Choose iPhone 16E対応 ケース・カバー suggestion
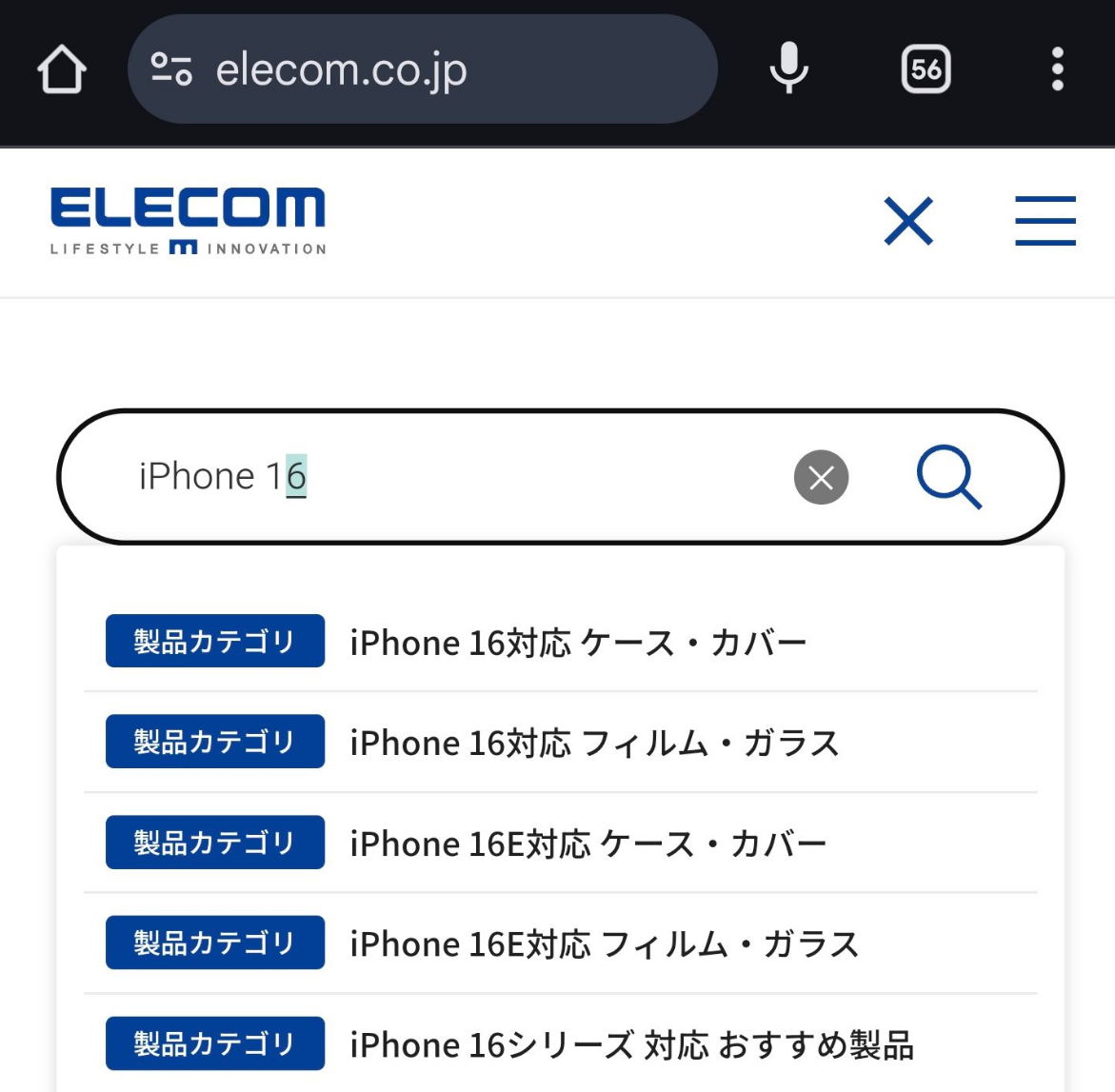Image resolution: width=1115 pixels, height=1092 pixels. tap(587, 844)
